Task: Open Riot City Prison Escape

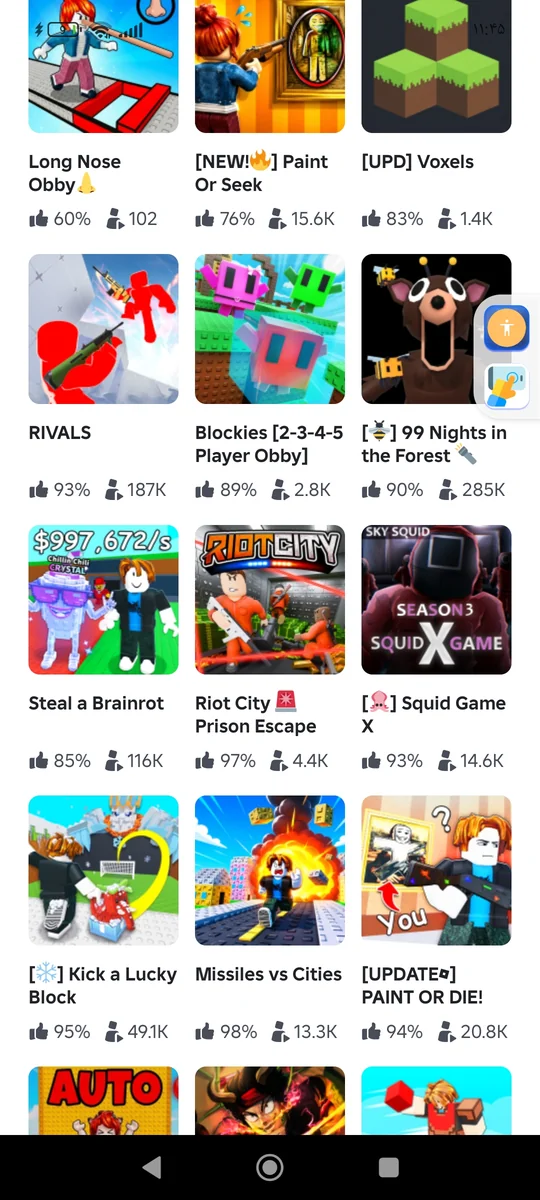Action: pos(270,600)
